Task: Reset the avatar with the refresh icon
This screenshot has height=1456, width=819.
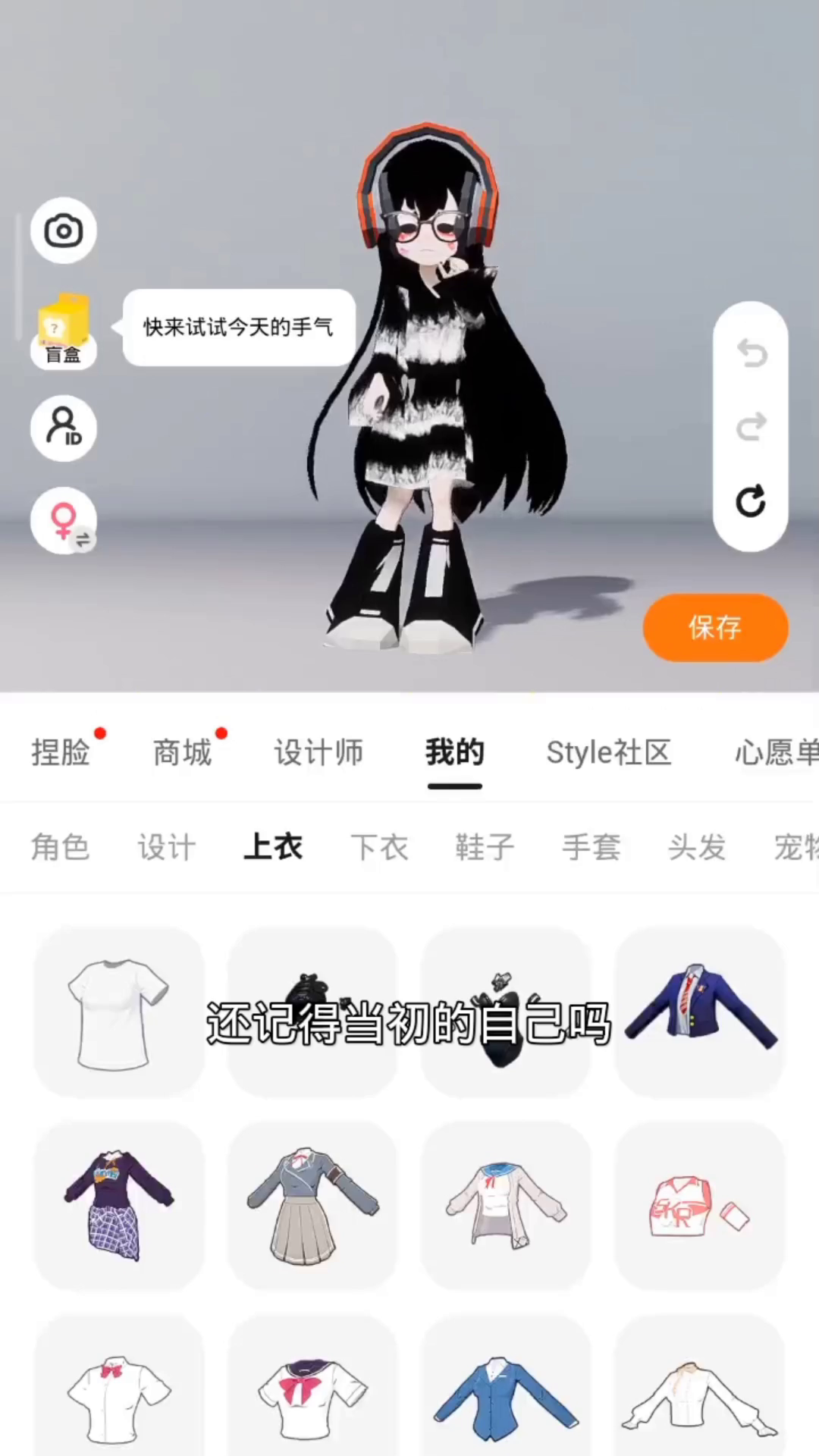Action: pyautogui.click(x=751, y=501)
